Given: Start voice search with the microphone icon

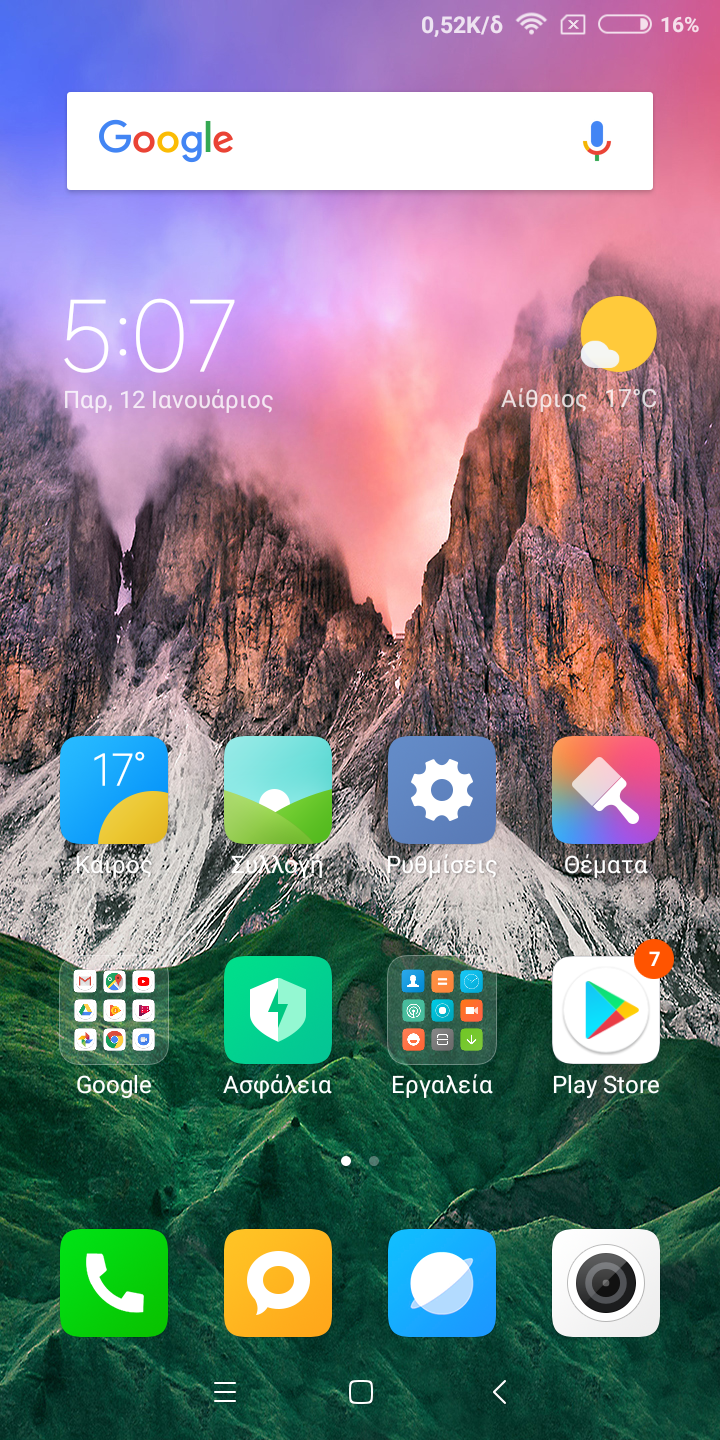Looking at the screenshot, I should click(x=597, y=141).
